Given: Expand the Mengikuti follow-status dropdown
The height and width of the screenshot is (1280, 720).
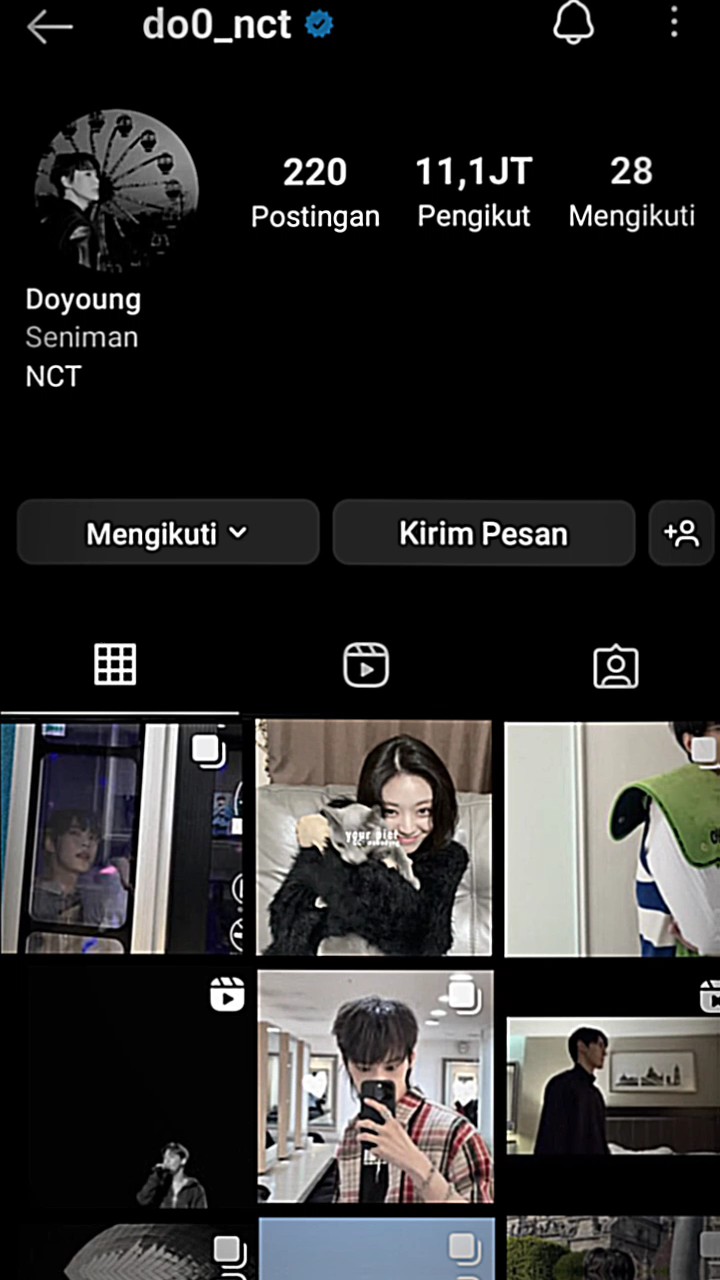Looking at the screenshot, I should tap(168, 533).
